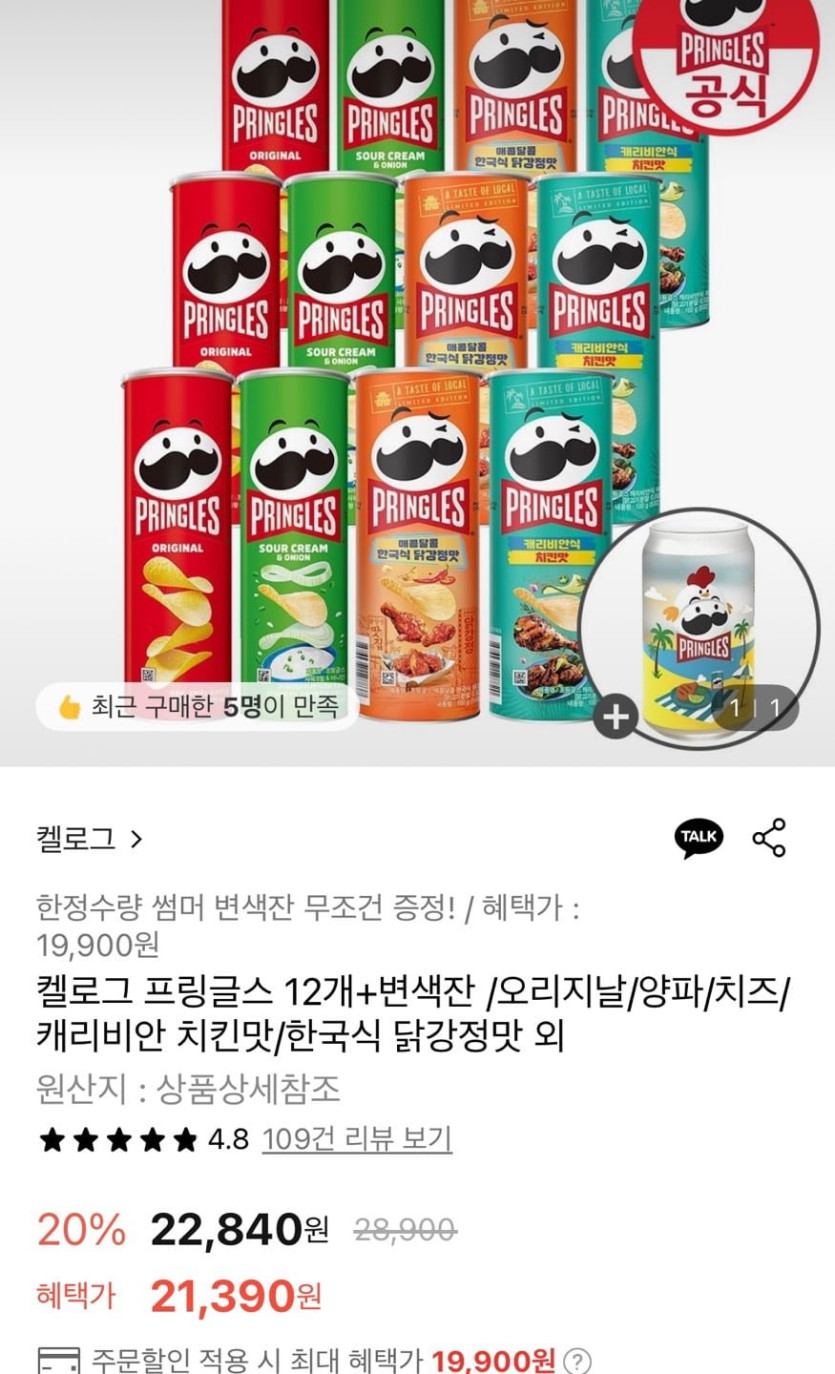This screenshot has height=1374, width=835.
Task: Open the share options icon
Action: [x=769, y=838]
